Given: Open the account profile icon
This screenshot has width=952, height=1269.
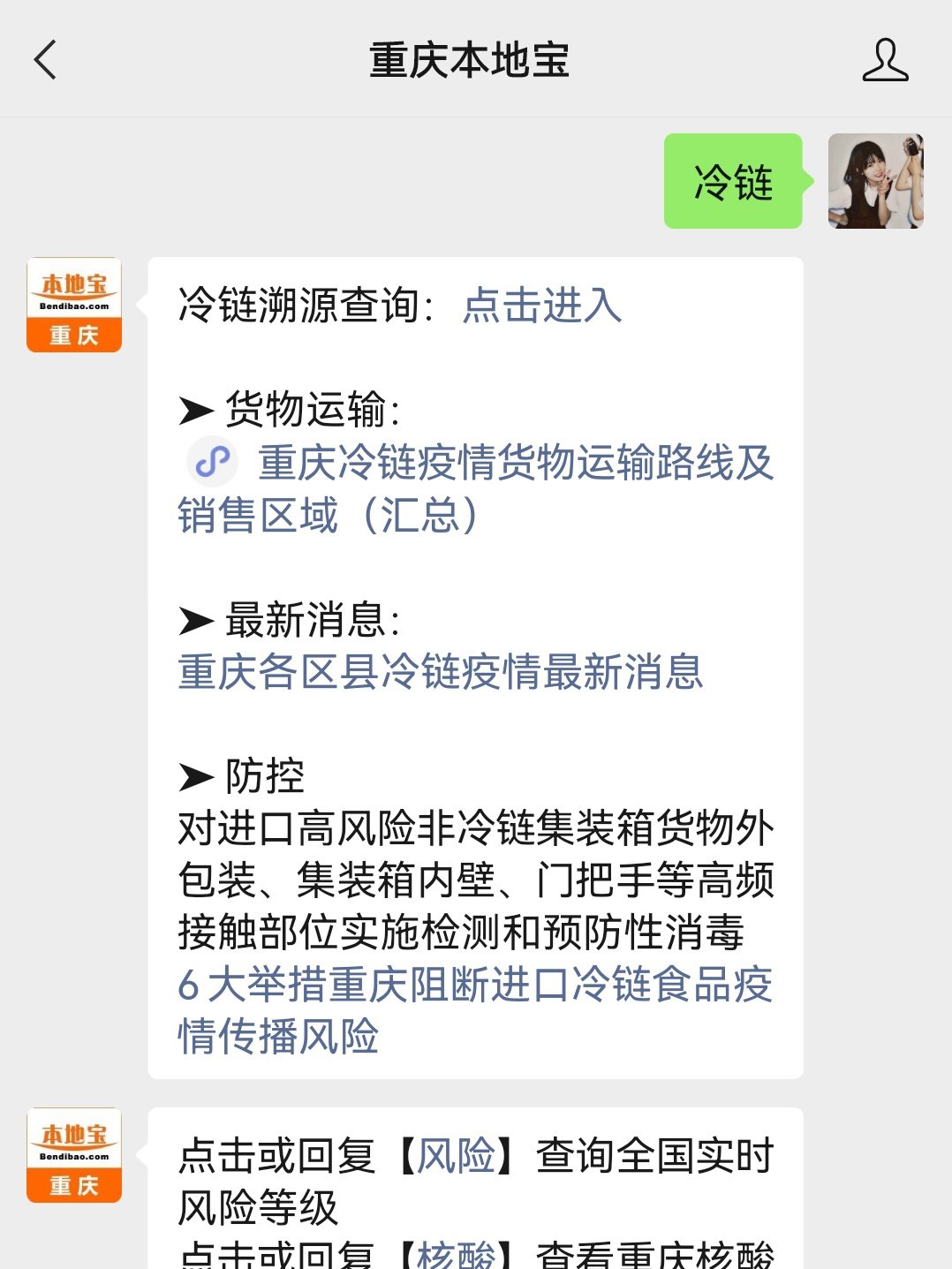Looking at the screenshot, I should point(885,60).
